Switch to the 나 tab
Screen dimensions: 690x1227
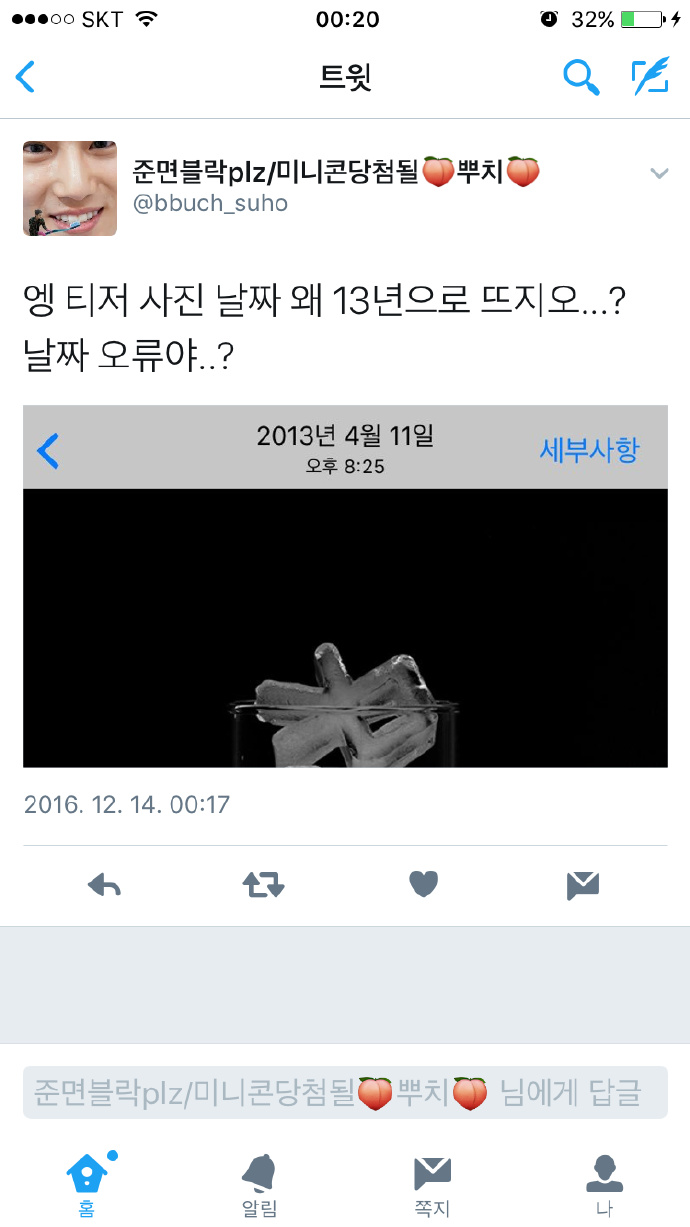603,1182
